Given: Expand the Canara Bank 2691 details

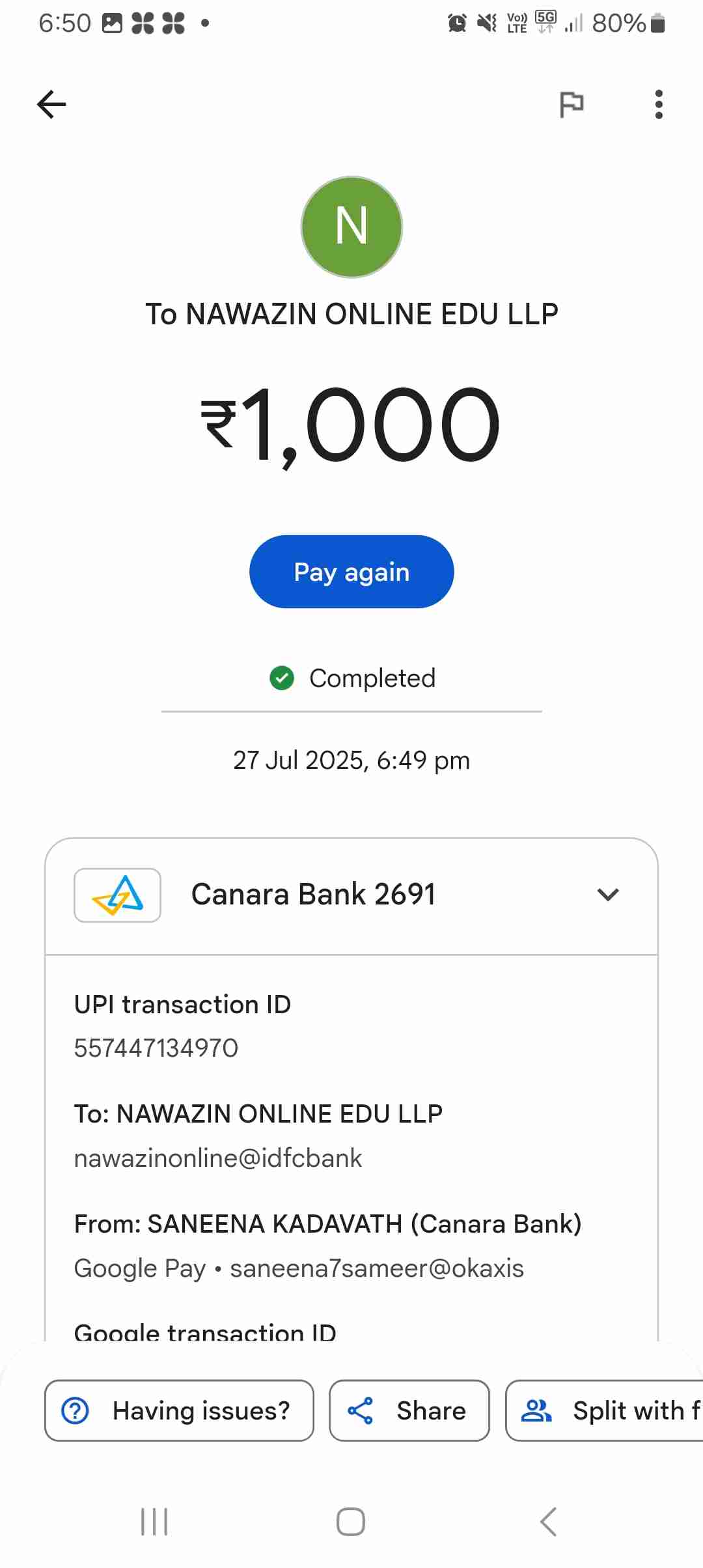Looking at the screenshot, I should tap(607, 895).
